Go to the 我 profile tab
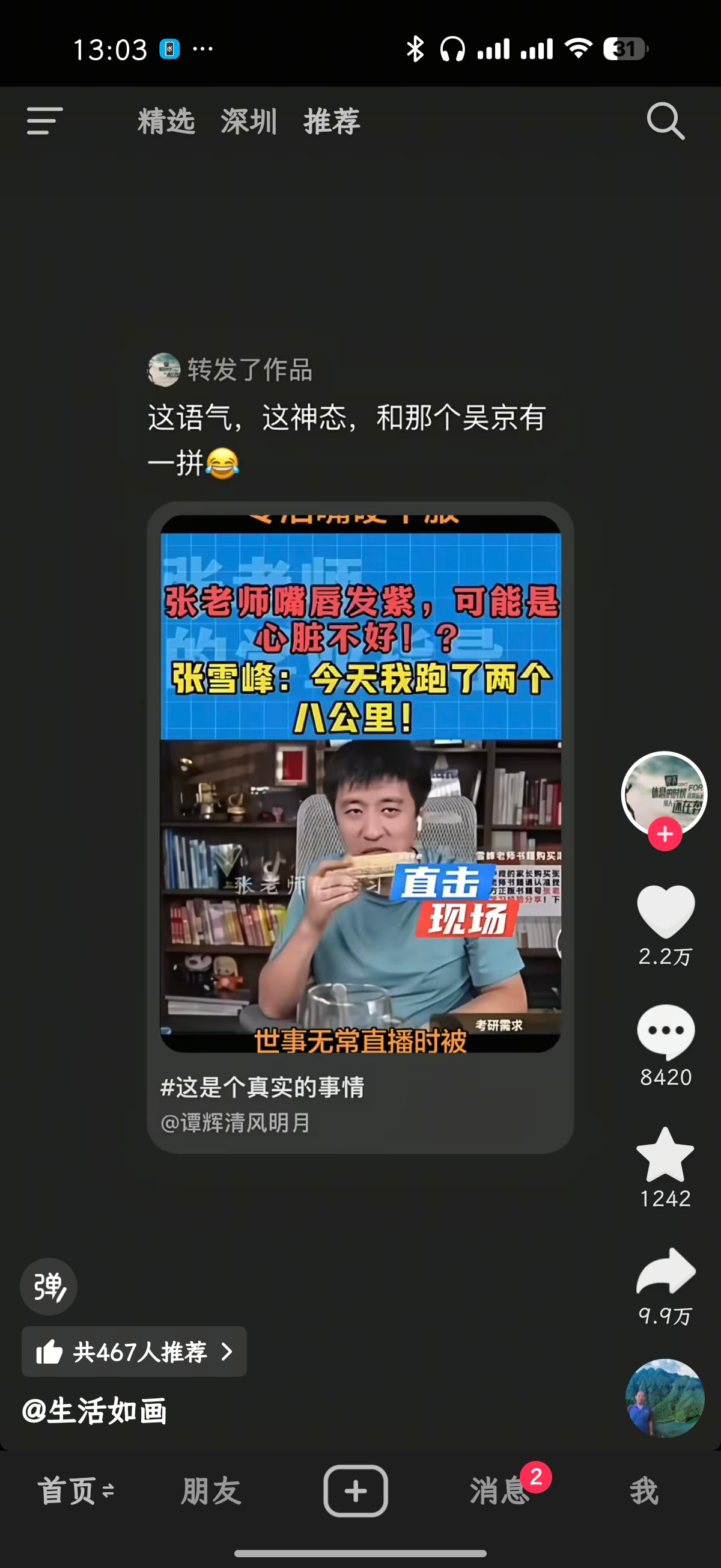The height and width of the screenshot is (1568, 721). pos(644,1490)
